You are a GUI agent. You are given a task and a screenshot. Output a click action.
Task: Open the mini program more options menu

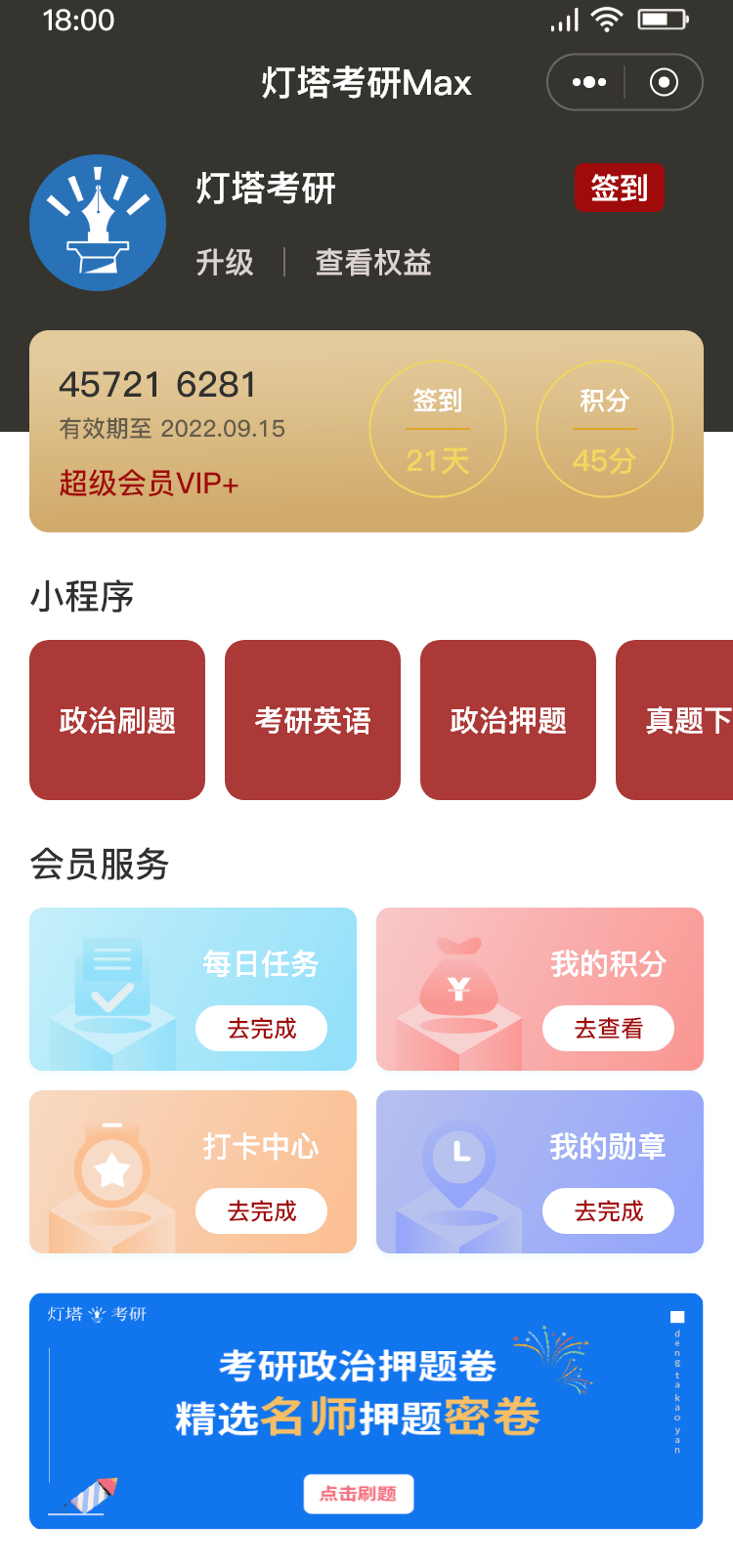coord(588,82)
